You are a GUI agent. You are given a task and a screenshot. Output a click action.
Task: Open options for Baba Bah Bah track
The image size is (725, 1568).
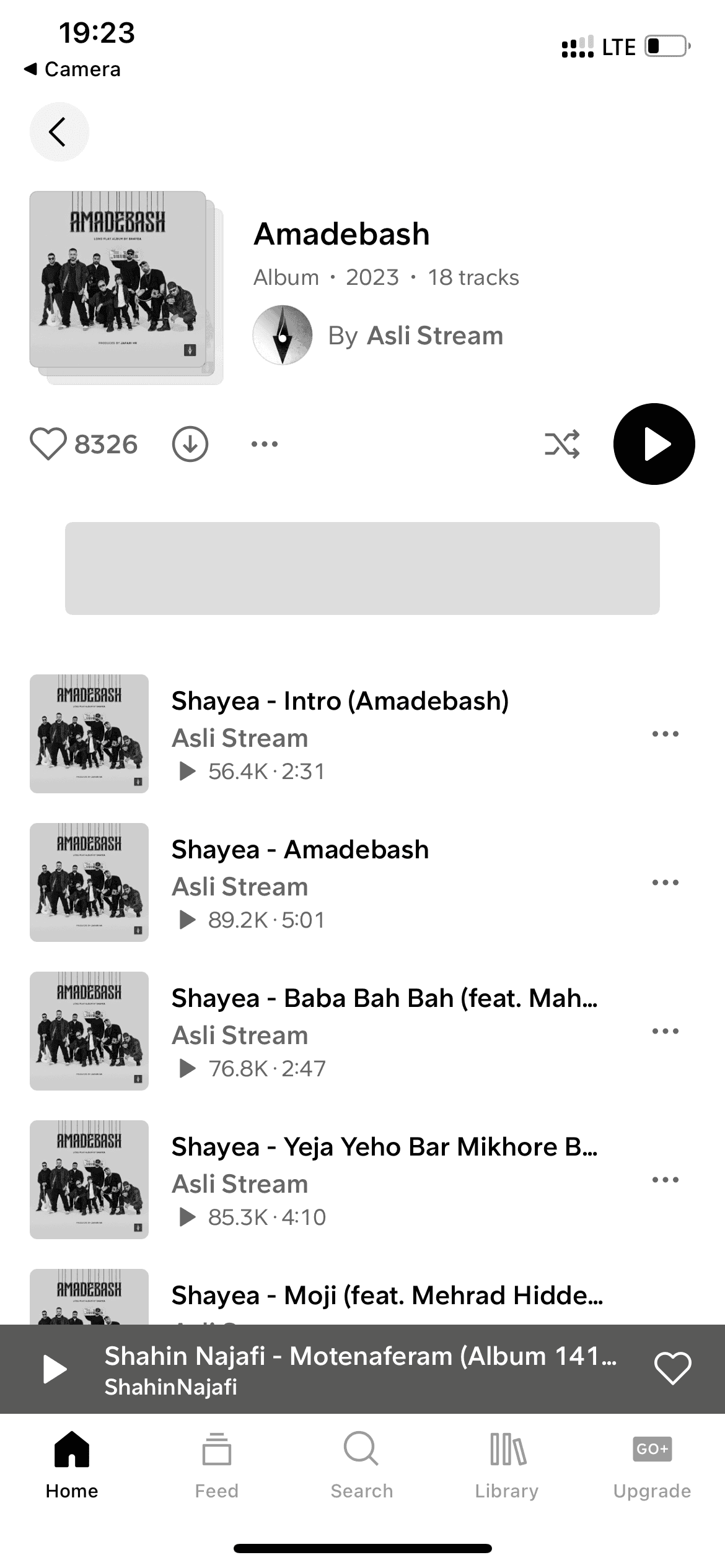tap(665, 1031)
